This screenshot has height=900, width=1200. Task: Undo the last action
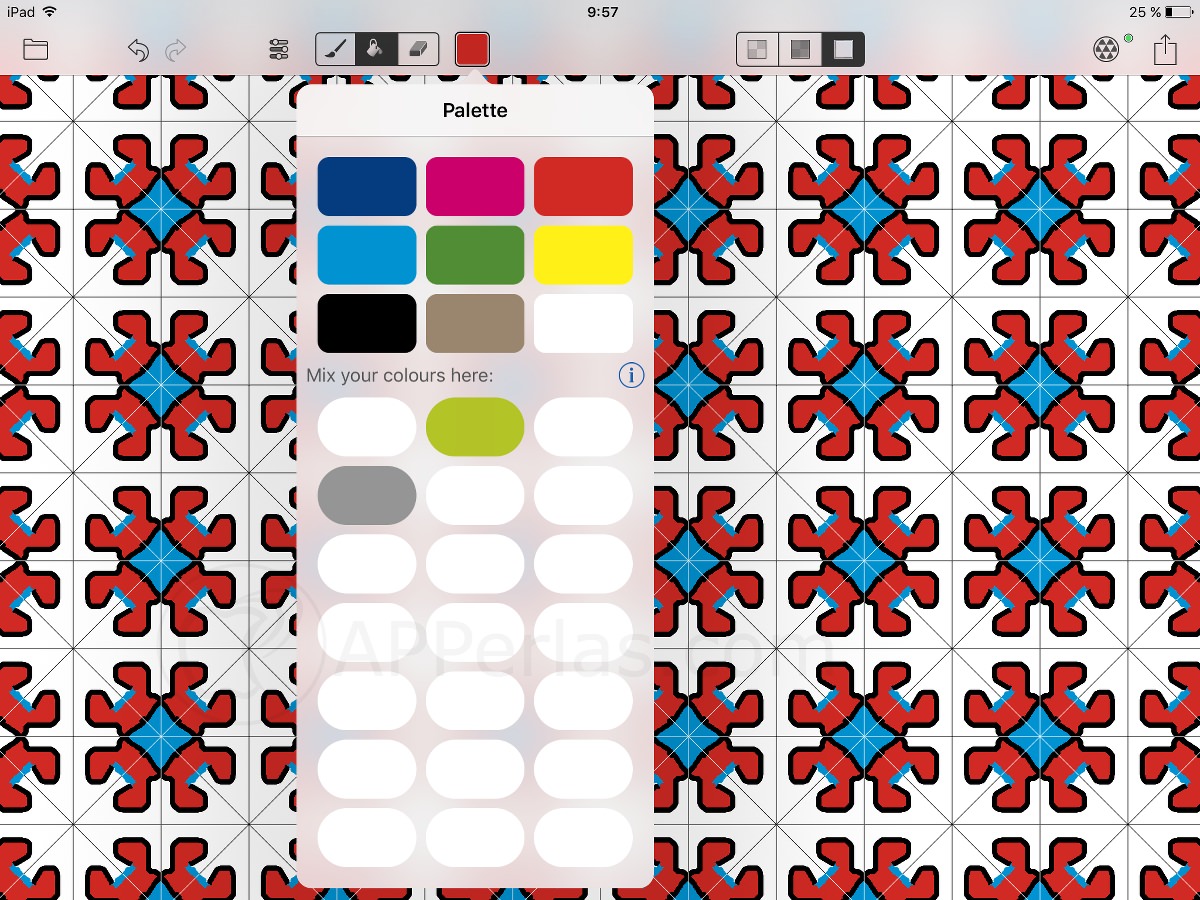(138, 50)
